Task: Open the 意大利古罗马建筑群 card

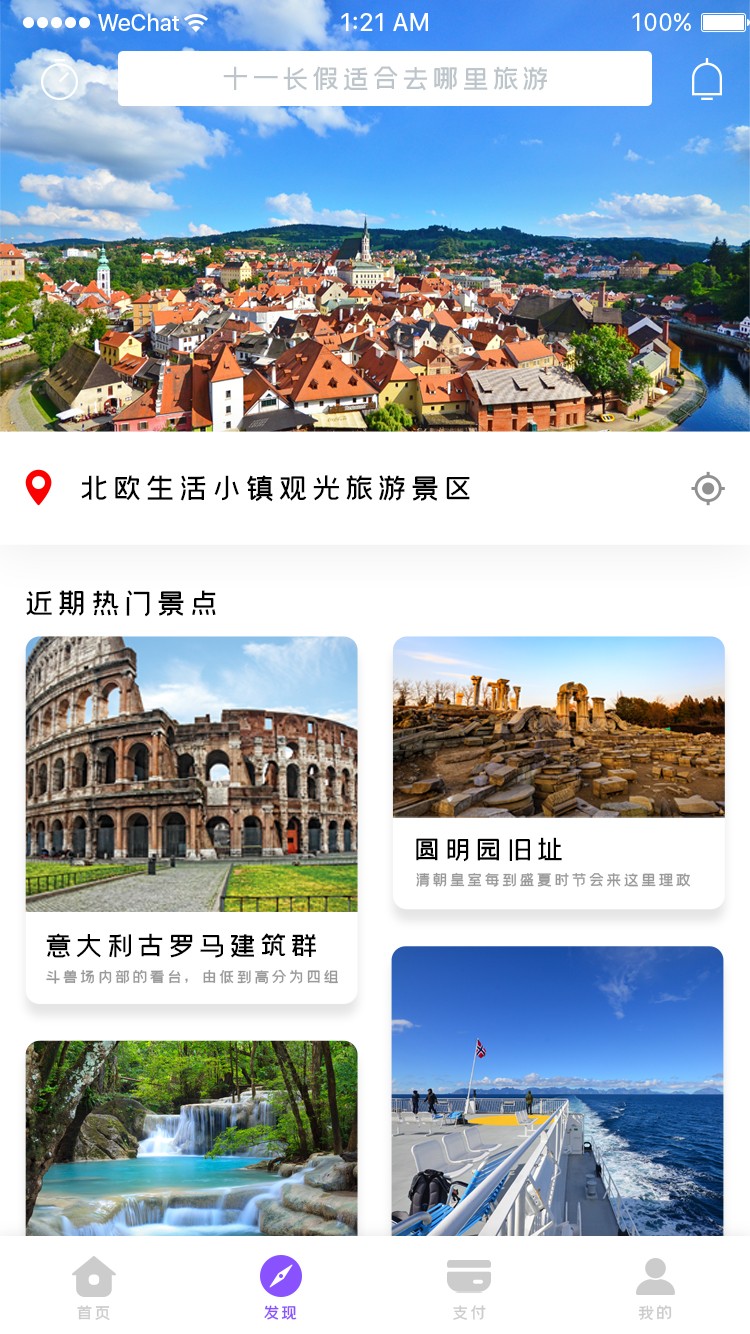Action: pyautogui.click(x=191, y=820)
